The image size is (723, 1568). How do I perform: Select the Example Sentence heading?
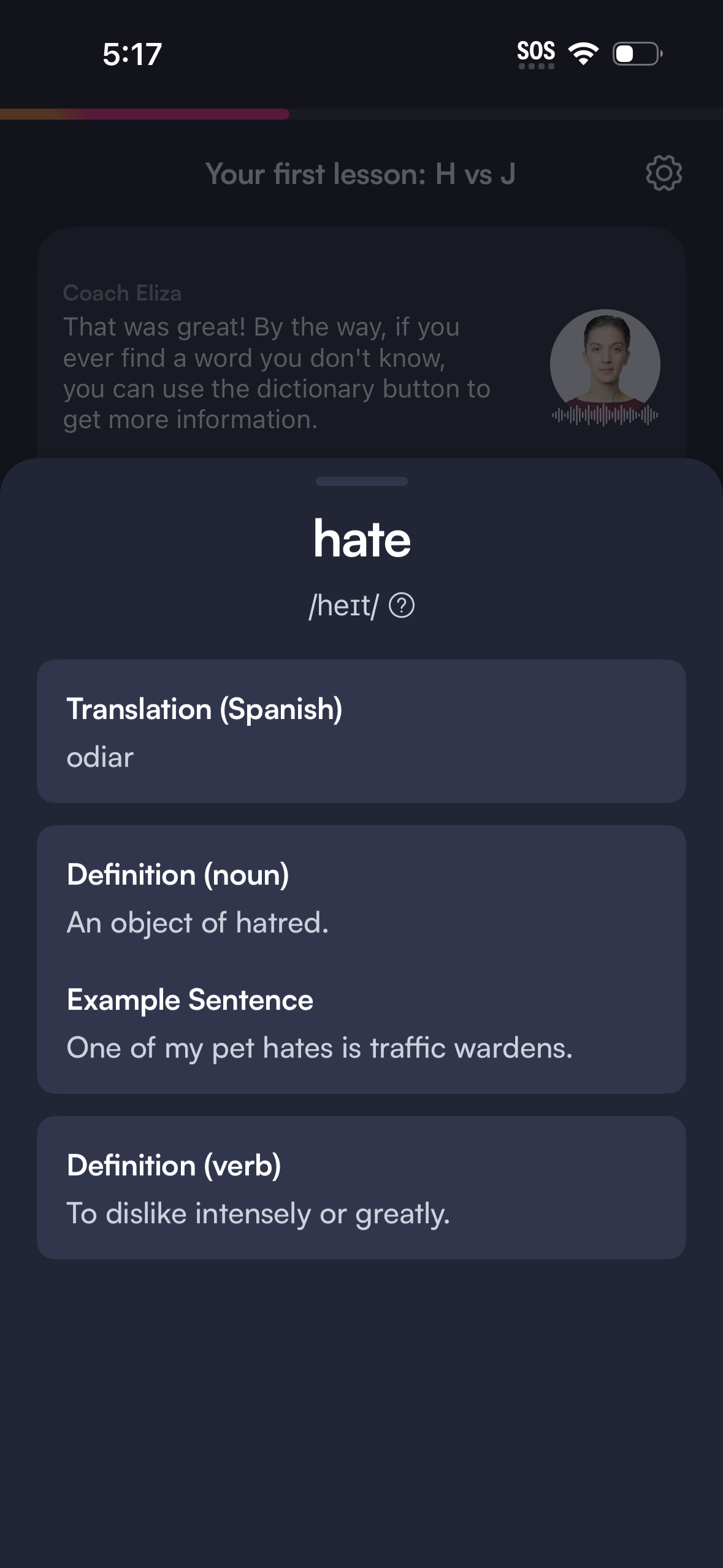[x=189, y=999]
